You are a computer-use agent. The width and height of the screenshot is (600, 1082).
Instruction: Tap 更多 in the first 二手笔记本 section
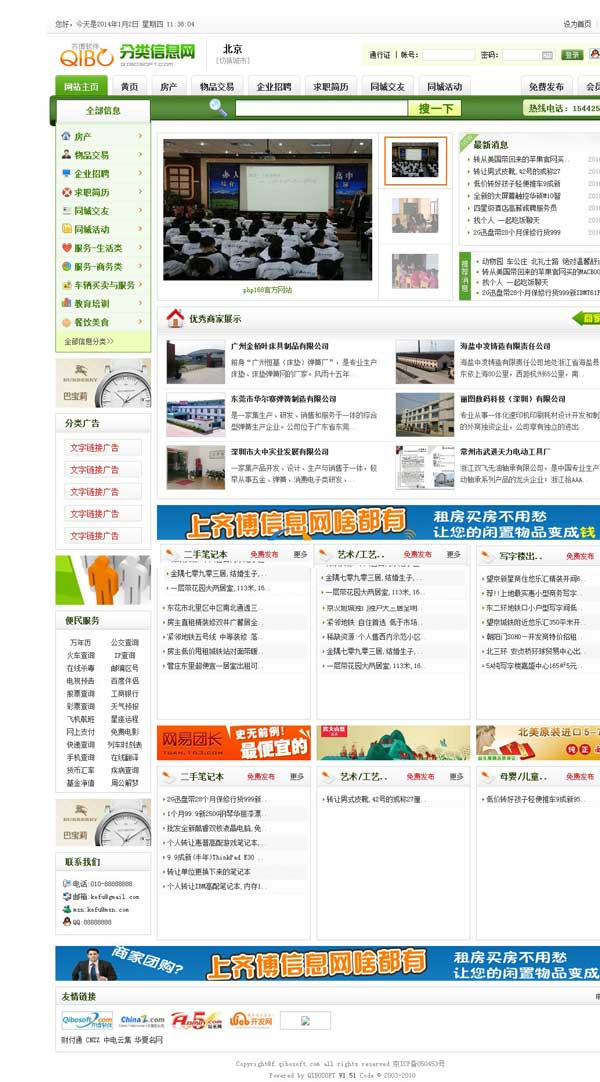click(x=300, y=554)
